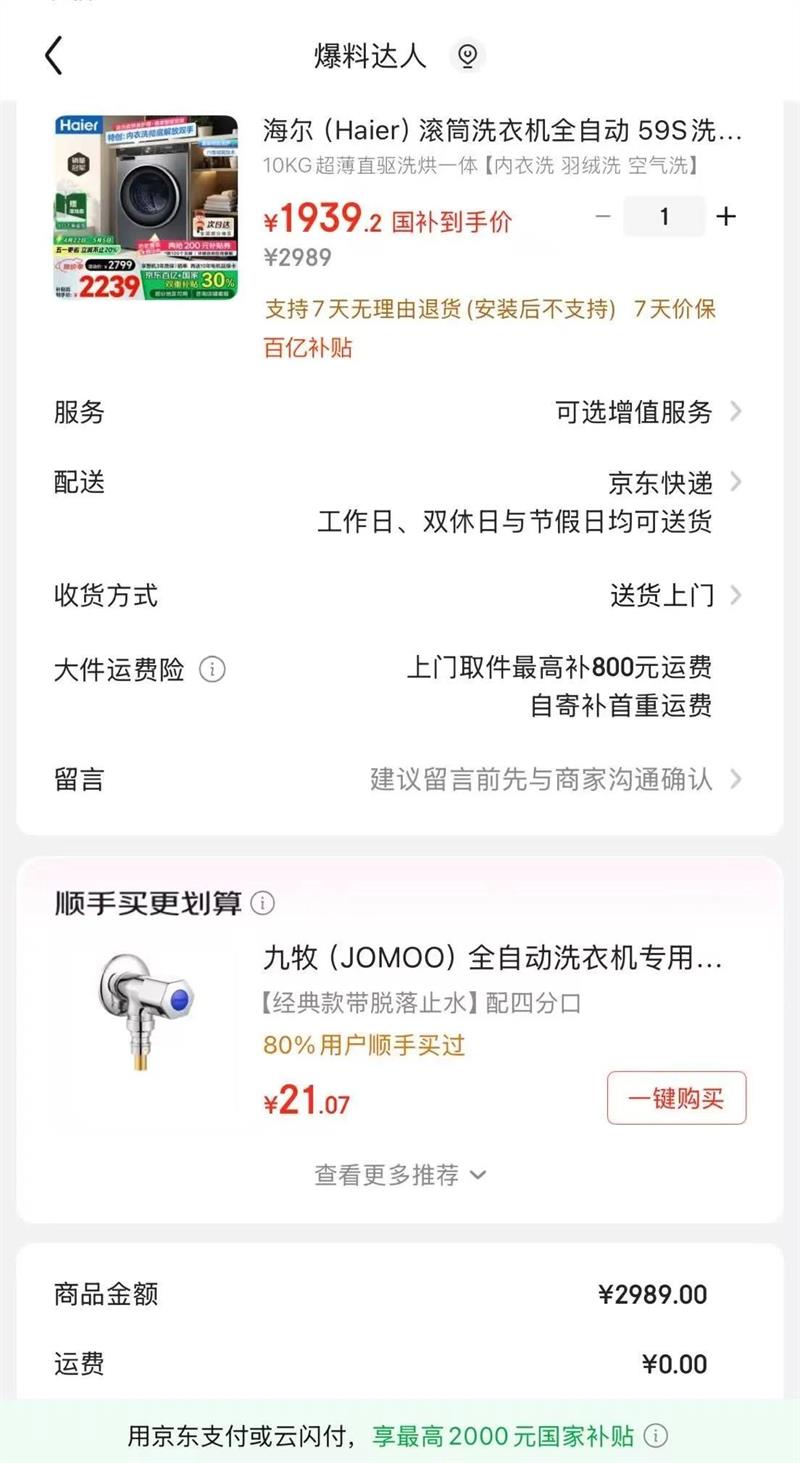
Task: Edit the quantity field showing 1
Action: point(664,216)
